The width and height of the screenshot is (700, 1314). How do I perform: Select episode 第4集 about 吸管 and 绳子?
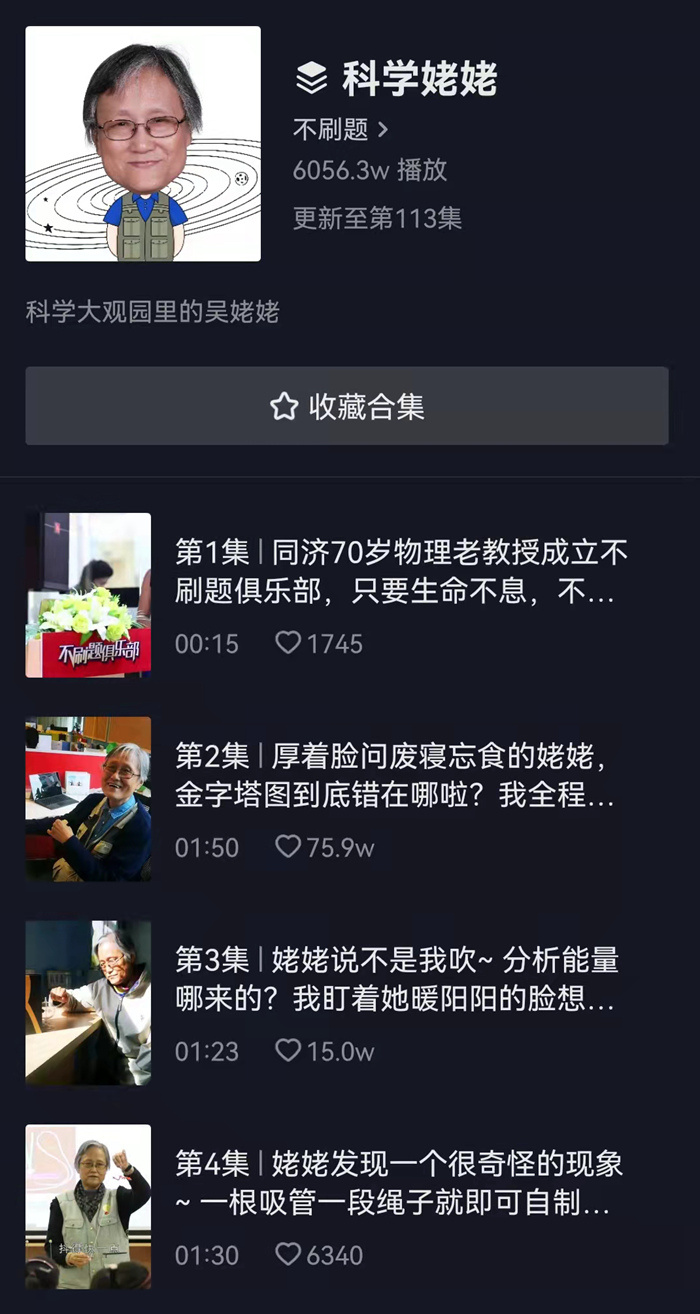398,1184
